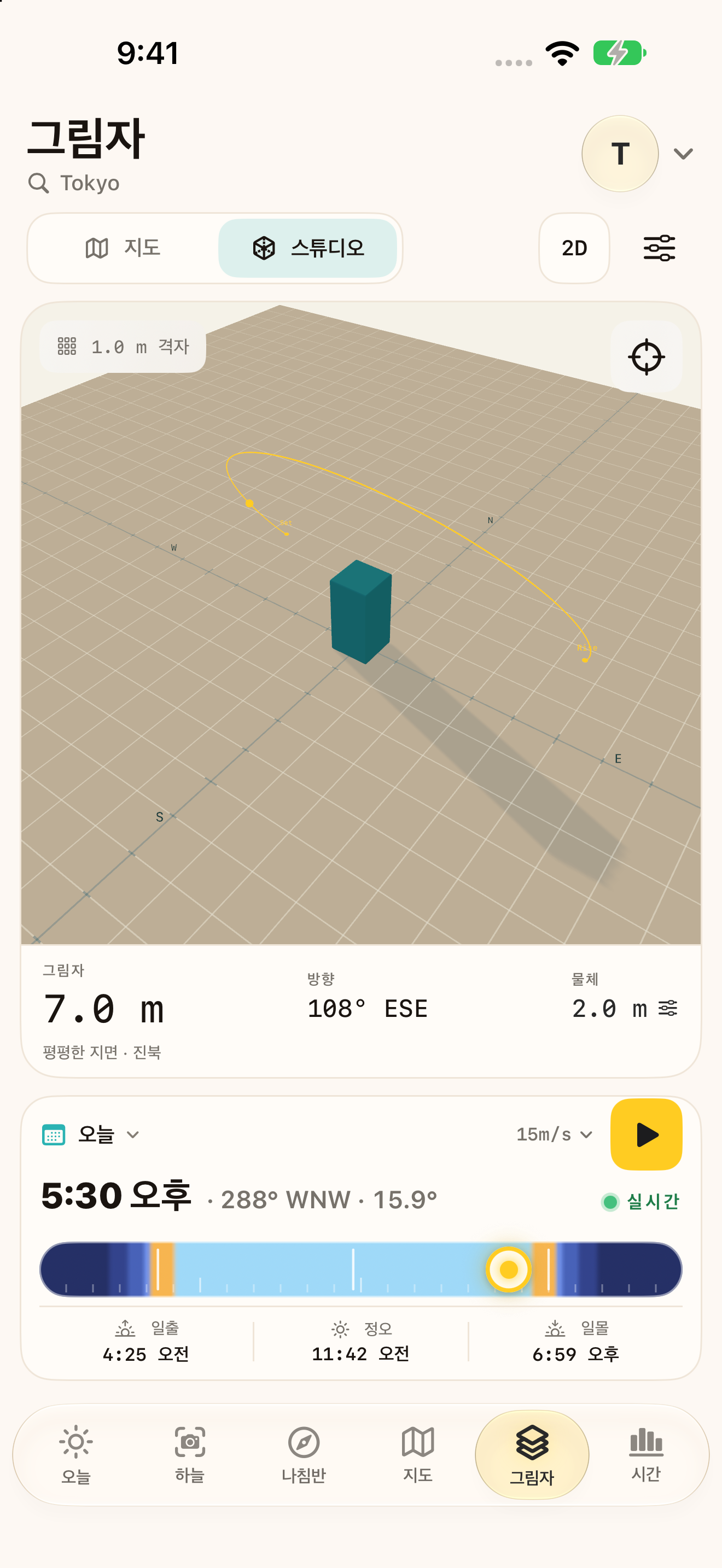Toggle the 2D view button
722x1568 pixels.
coord(574,248)
